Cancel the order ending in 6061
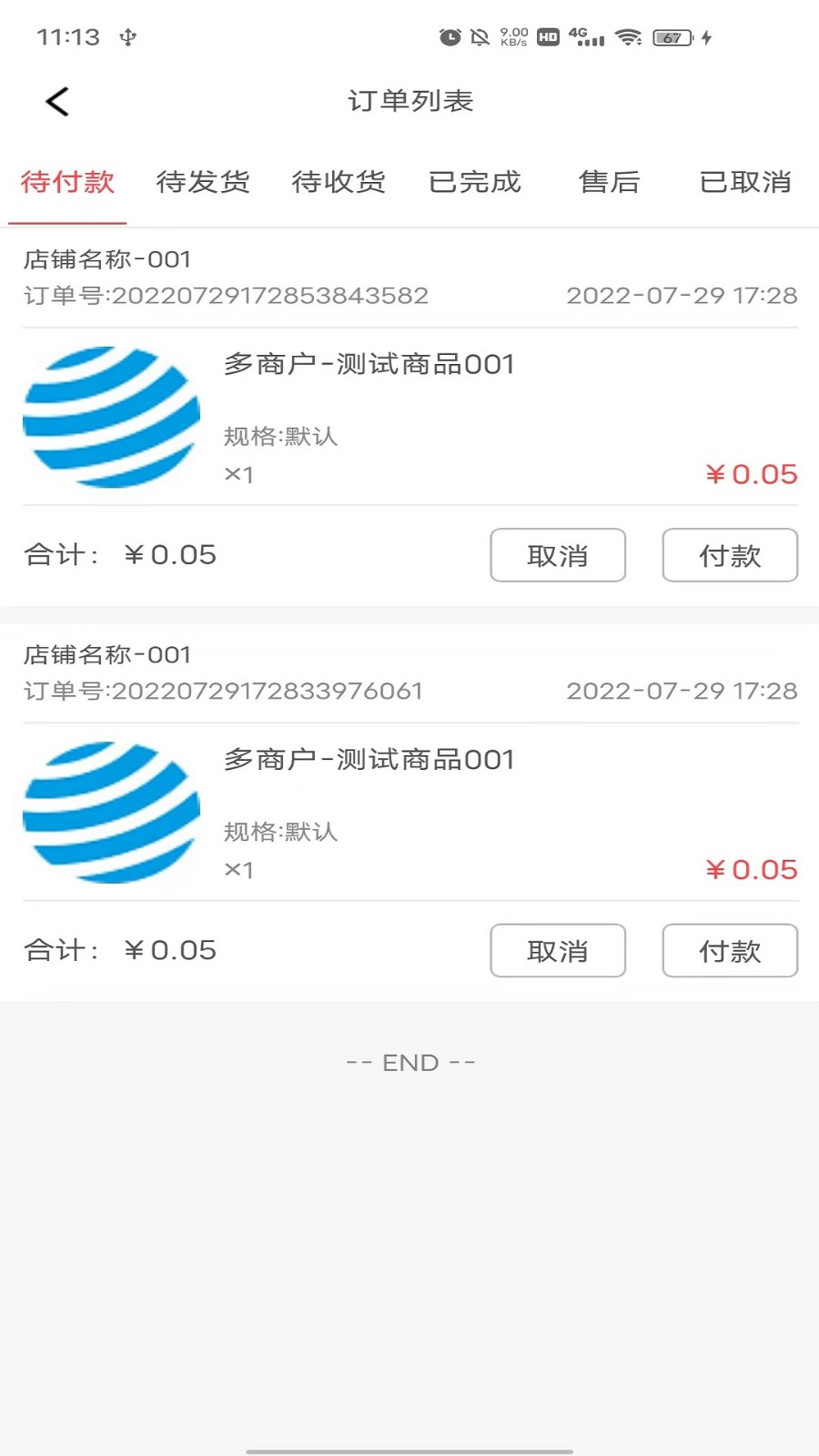 tap(558, 951)
